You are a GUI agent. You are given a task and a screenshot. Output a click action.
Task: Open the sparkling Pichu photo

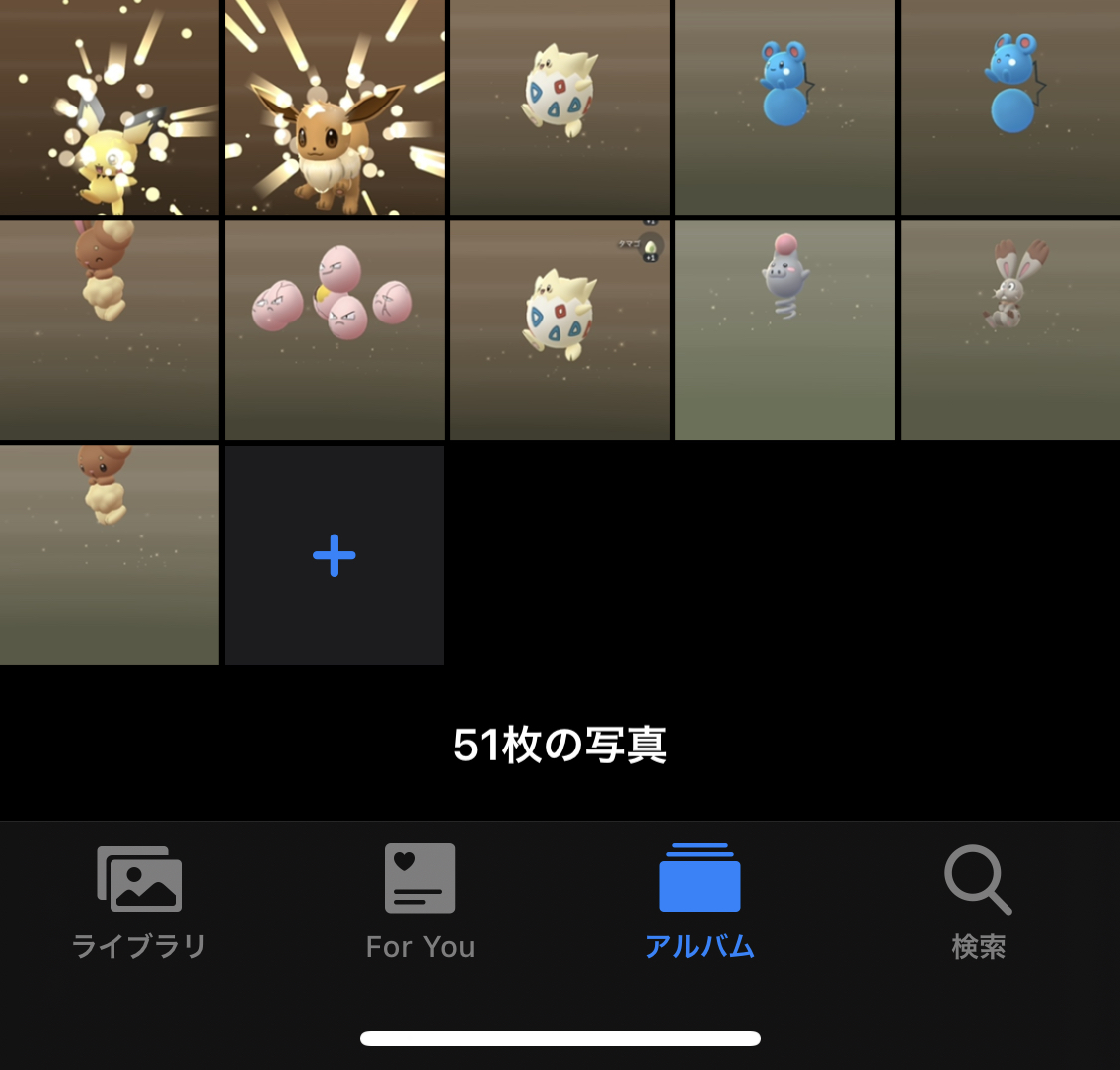coord(109,107)
